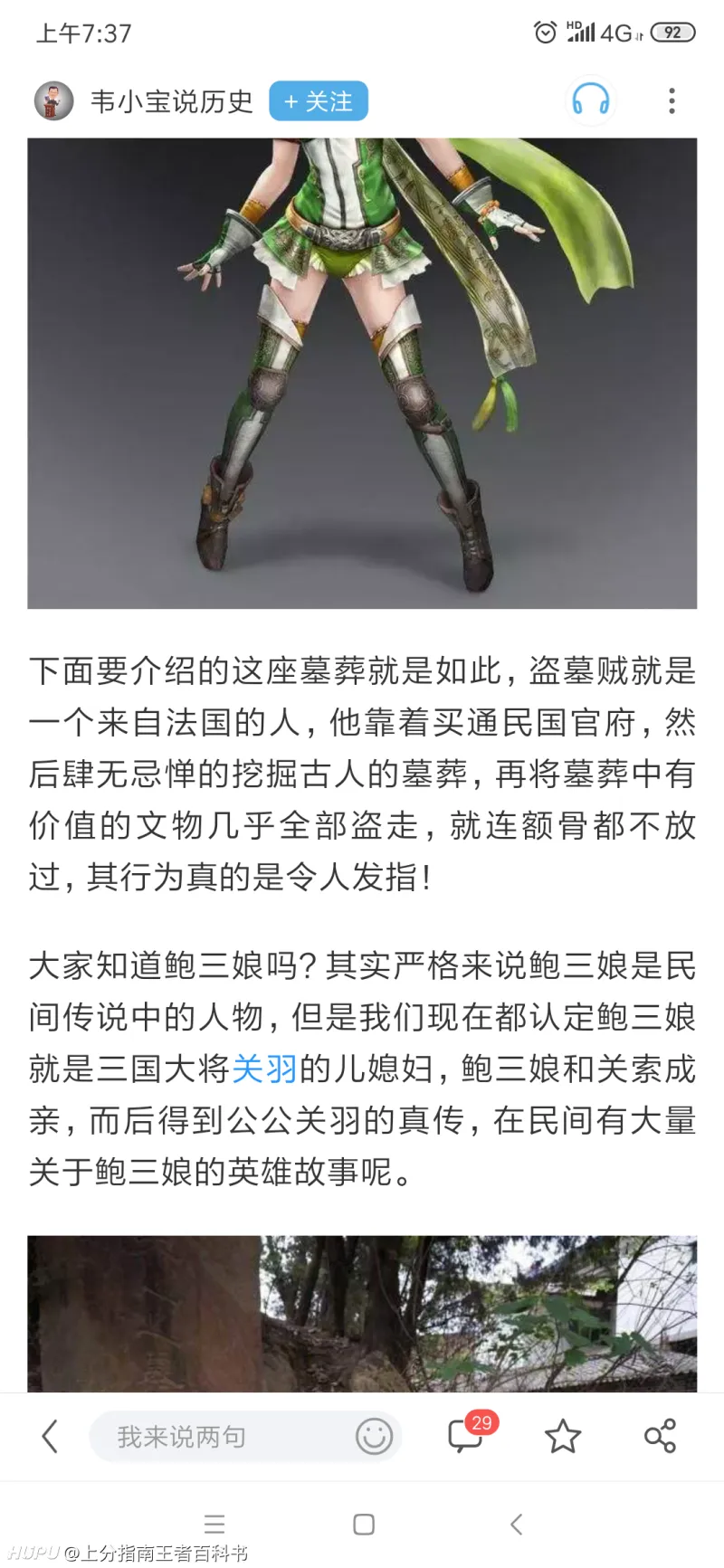Share this article
724x1568 pixels.
point(660,1436)
